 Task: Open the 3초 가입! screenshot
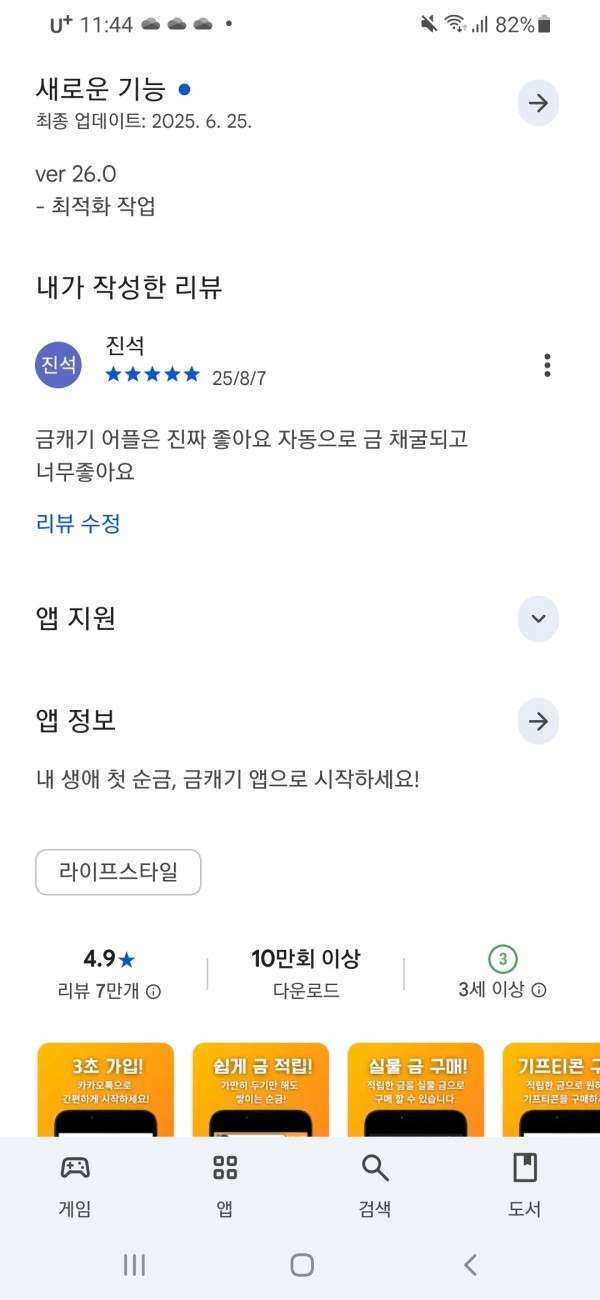click(x=106, y=1090)
